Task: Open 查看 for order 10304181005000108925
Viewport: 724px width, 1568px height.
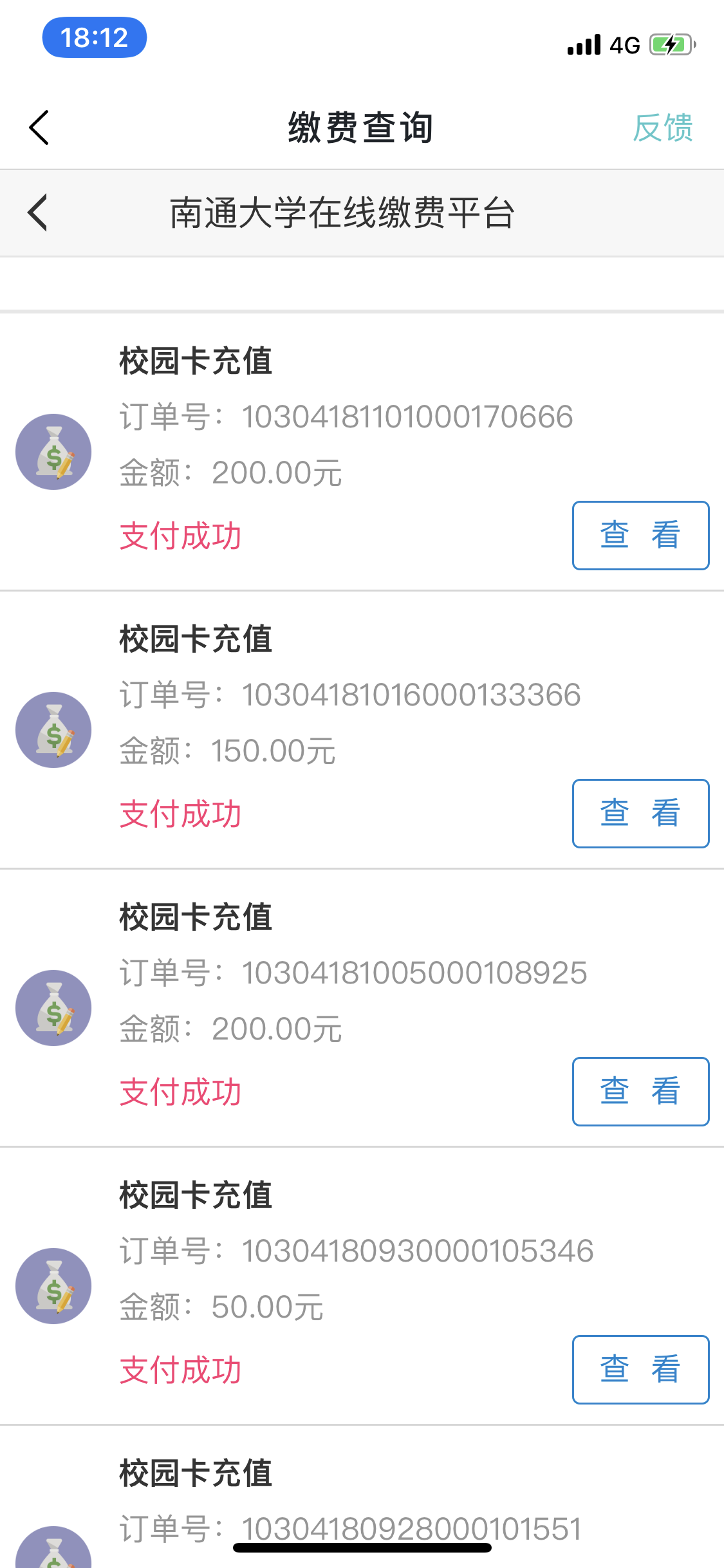Action: pos(640,1092)
